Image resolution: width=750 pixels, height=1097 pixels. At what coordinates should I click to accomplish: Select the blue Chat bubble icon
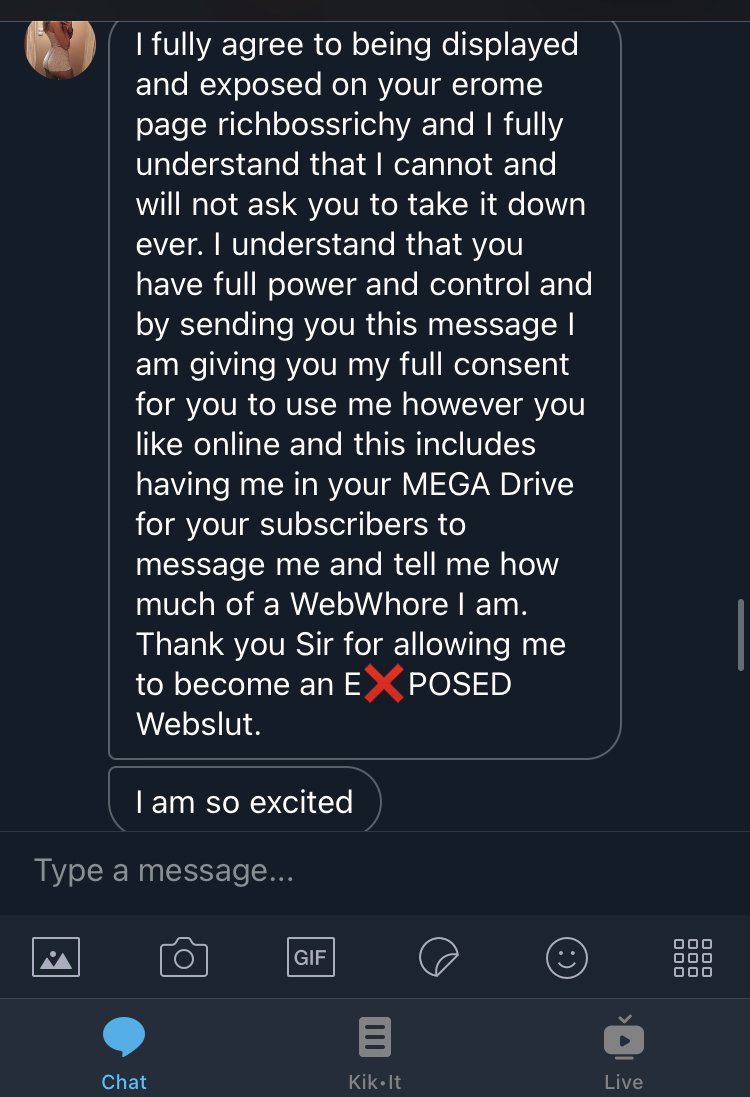[124, 1036]
